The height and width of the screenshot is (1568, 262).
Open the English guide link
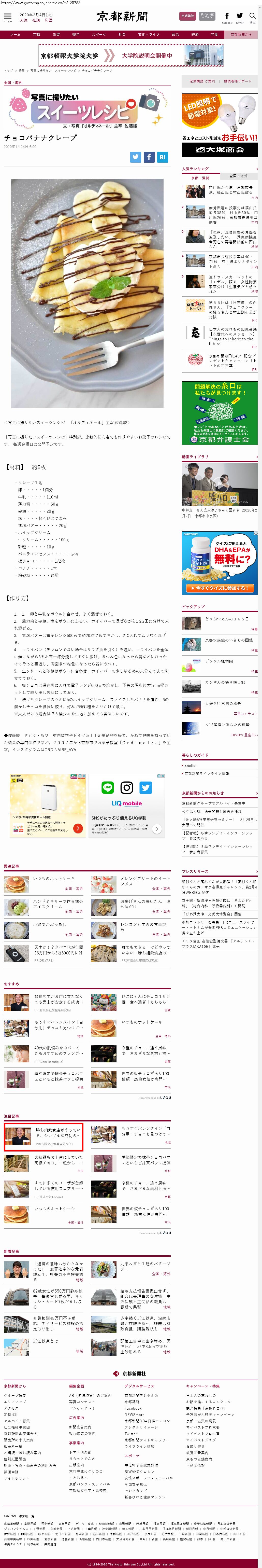click(x=192, y=765)
